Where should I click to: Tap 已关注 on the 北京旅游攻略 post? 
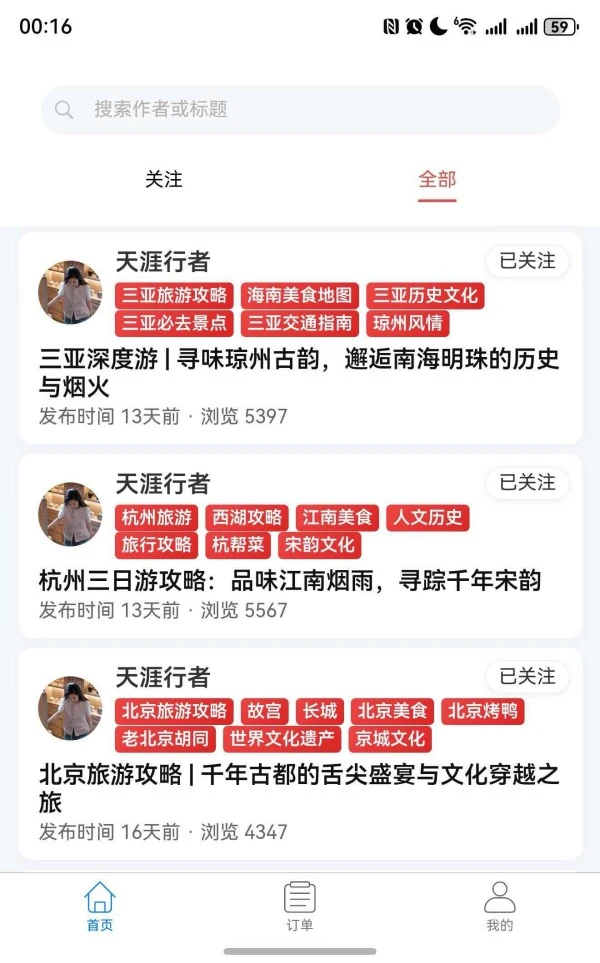tap(527, 677)
